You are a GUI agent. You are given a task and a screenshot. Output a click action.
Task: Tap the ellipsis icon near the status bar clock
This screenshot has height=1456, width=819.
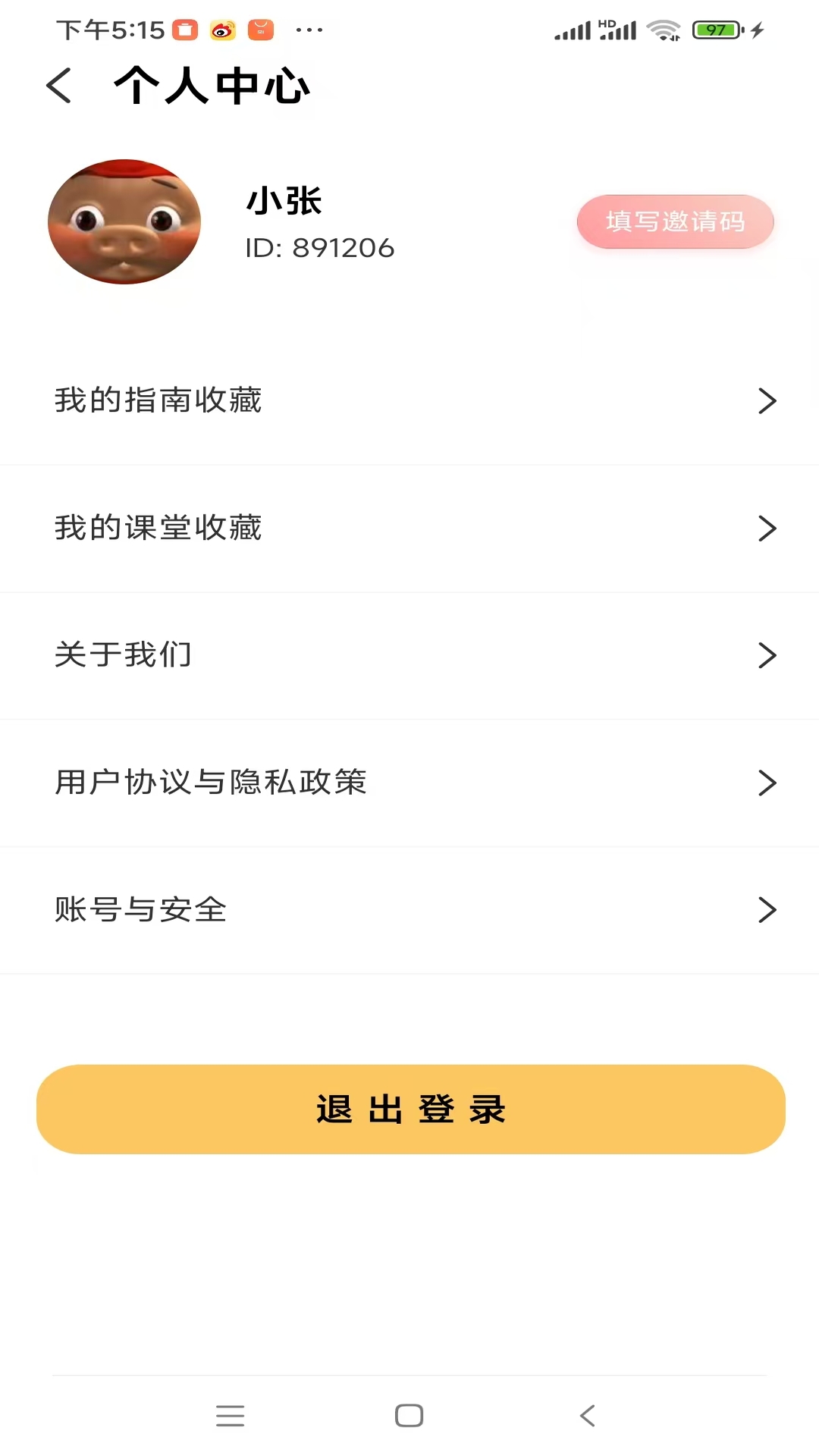pyautogui.click(x=311, y=30)
